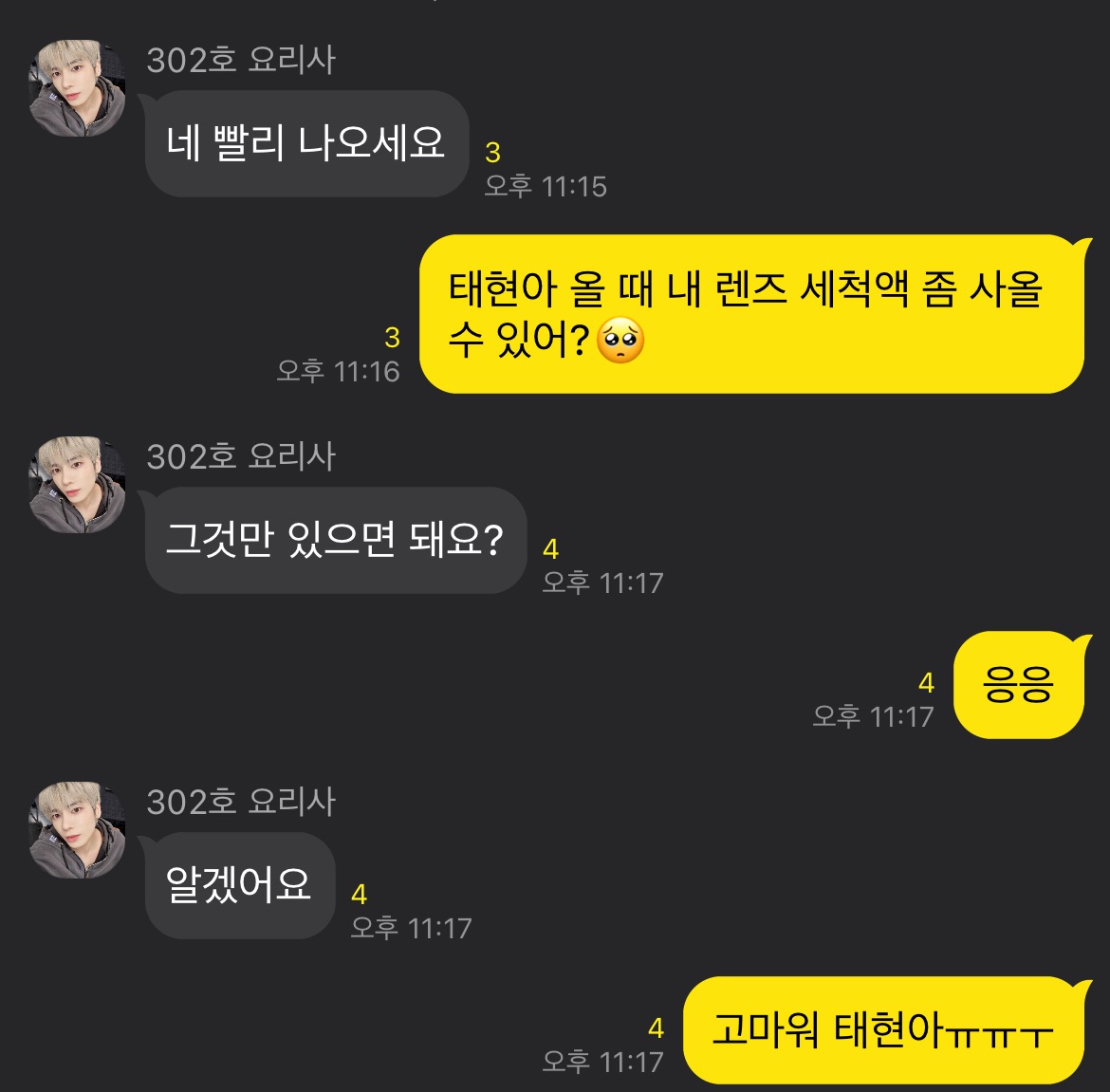The image size is (1110, 1092).
Task: View profile picture beside the "알겠어요" message
Action: (x=78, y=830)
